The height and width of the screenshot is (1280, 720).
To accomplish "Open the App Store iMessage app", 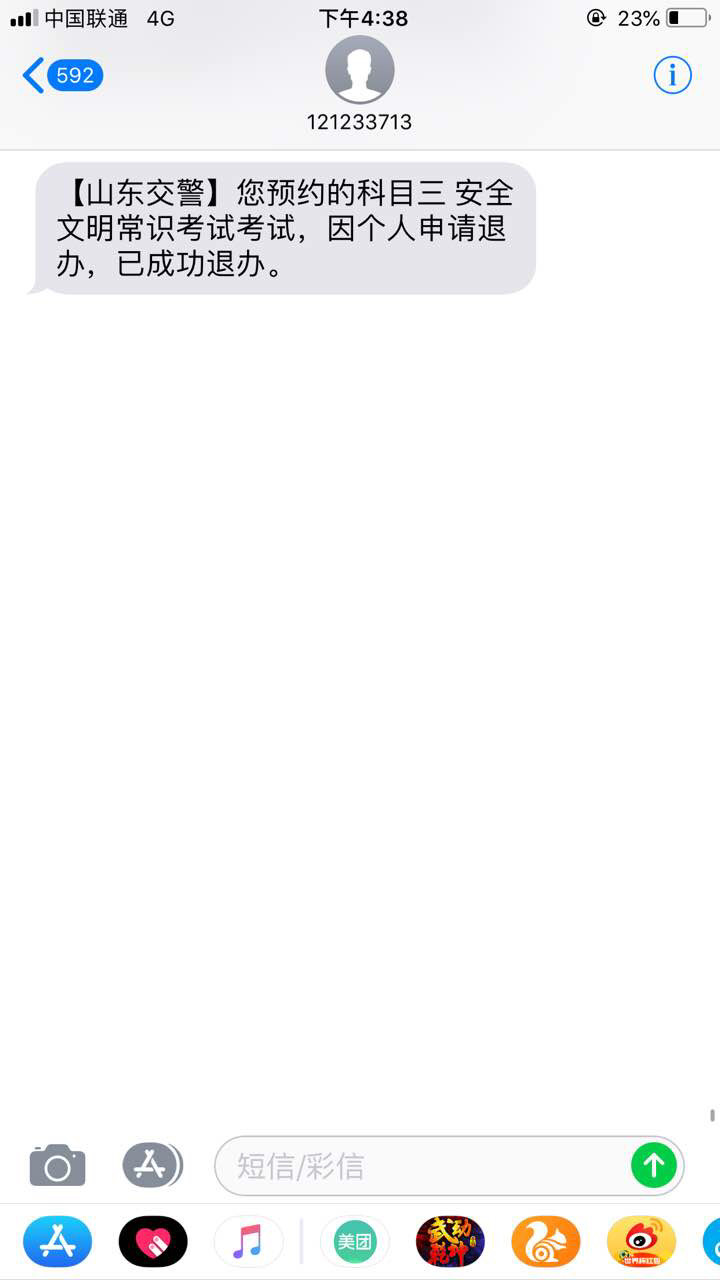I will pyautogui.click(x=57, y=1242).
